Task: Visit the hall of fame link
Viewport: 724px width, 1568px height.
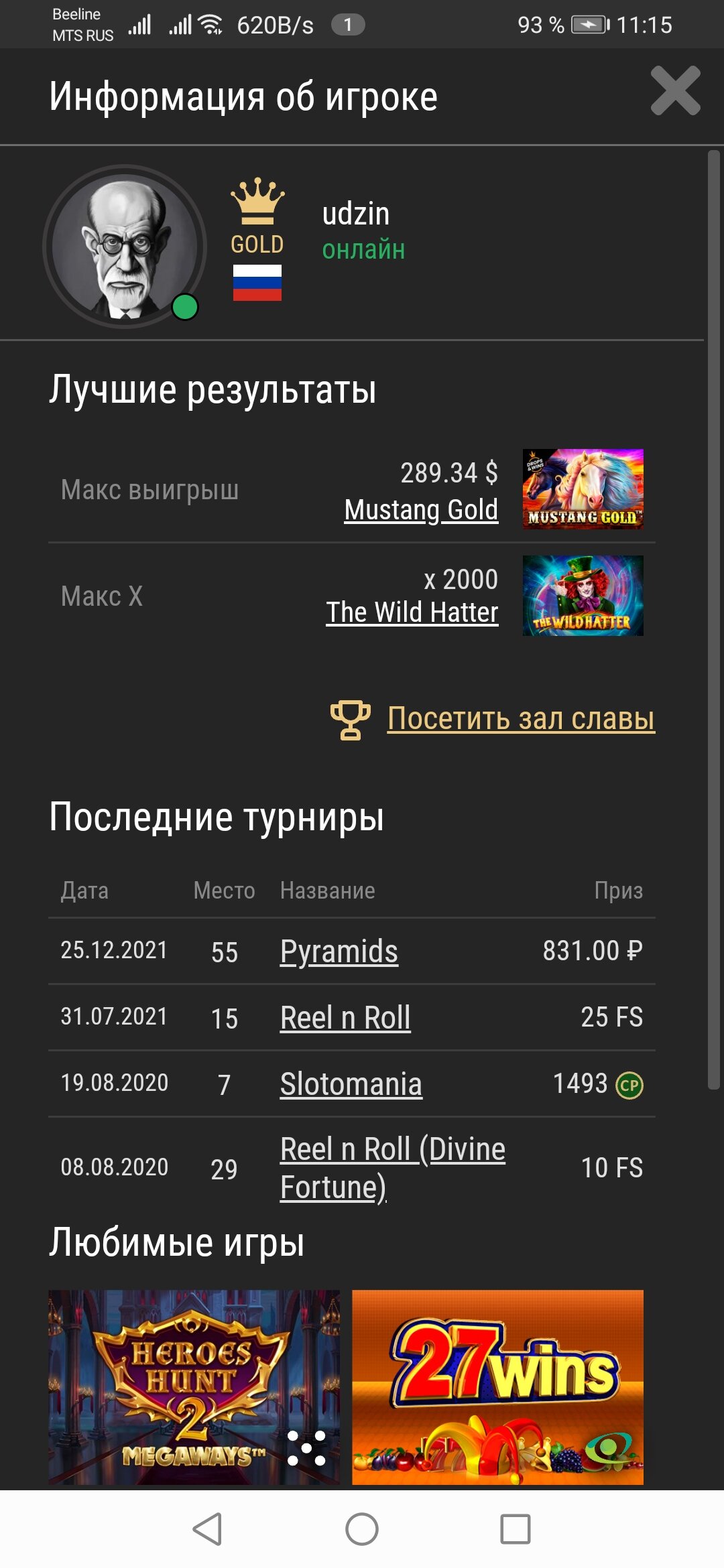Action: pyautogui.click(x=520, y=719)
